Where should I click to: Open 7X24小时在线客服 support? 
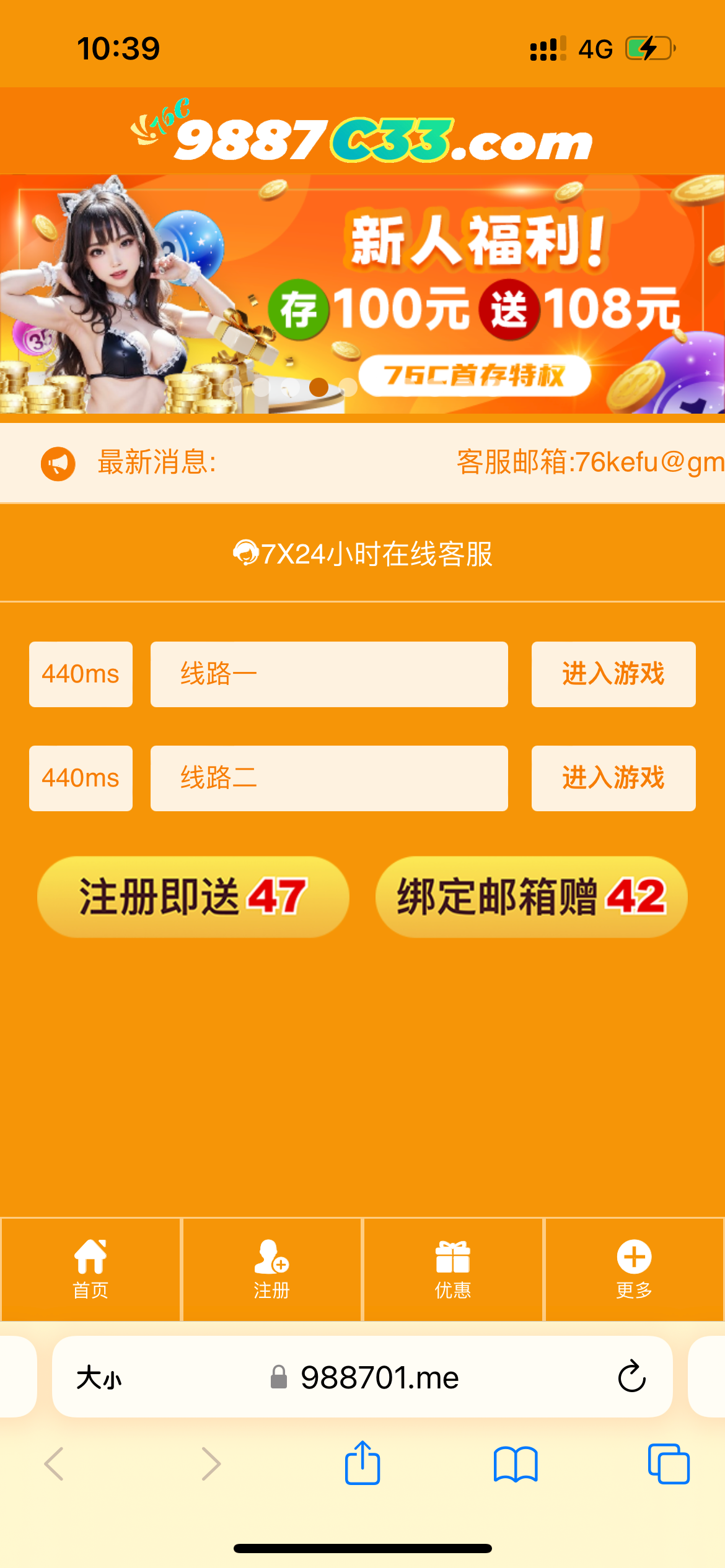(x=362, y=554)
